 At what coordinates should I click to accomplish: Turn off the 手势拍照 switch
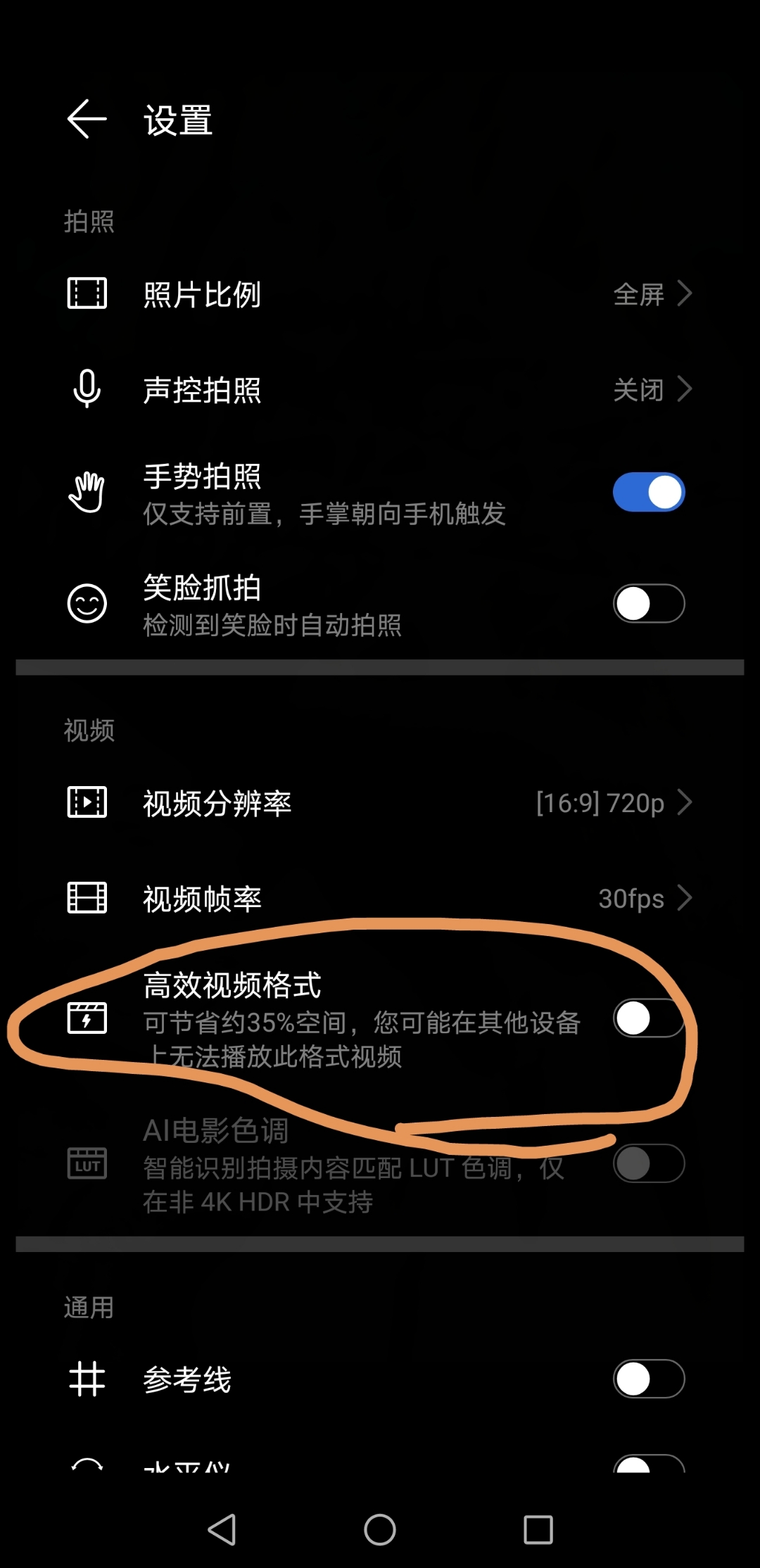click(648, 492)
